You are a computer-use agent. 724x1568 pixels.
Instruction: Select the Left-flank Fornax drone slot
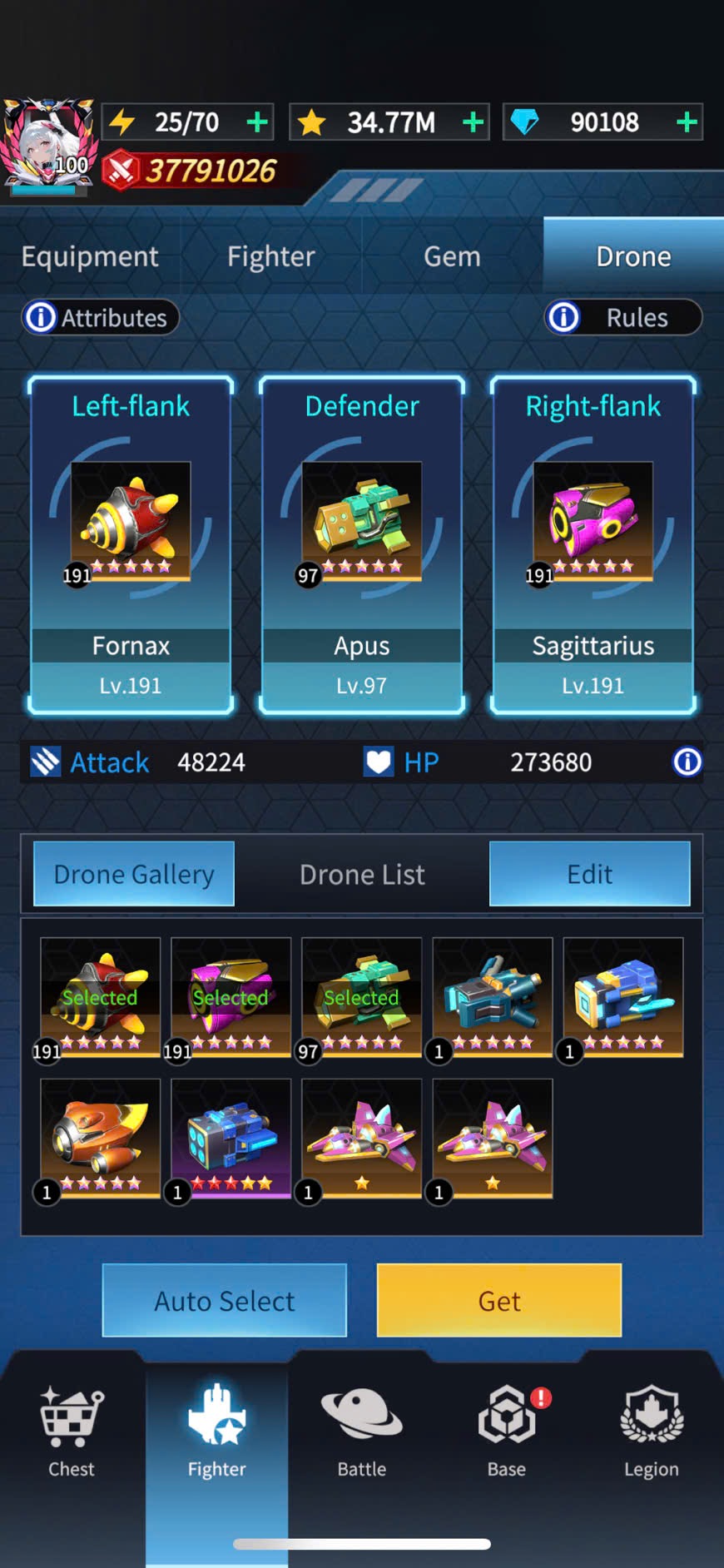[131, 545]
